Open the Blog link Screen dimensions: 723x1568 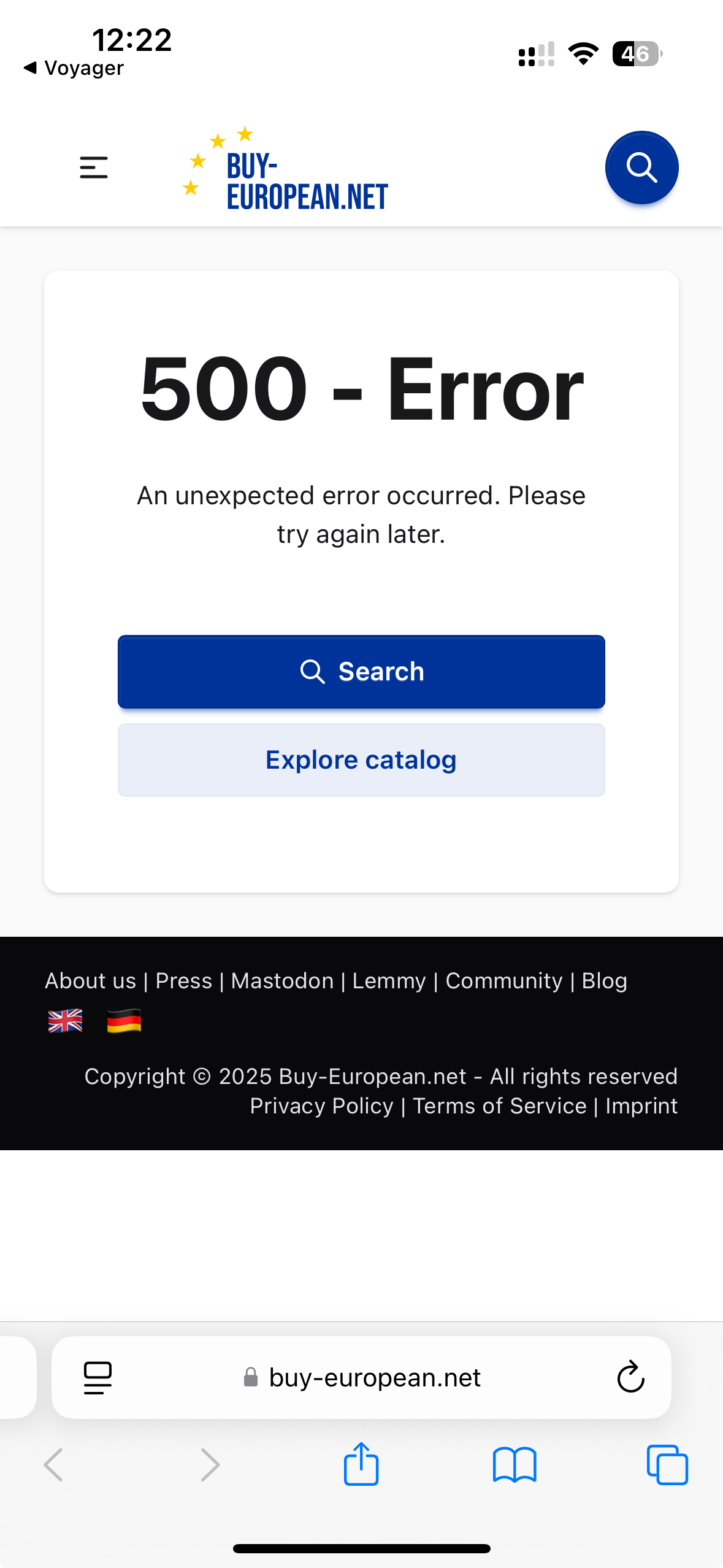pyautogui.click(x=605, y=981)
